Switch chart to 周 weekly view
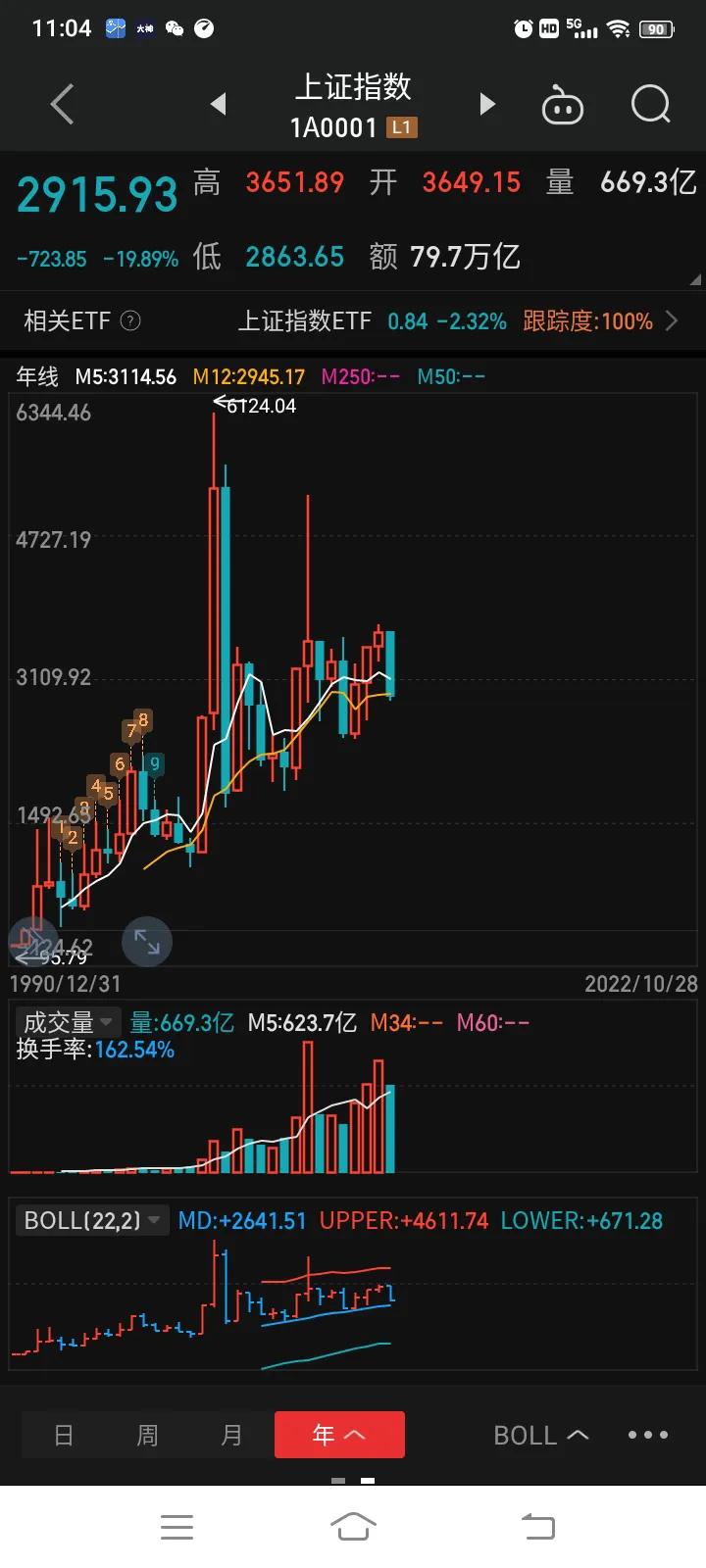 [x=147, y=1434]
